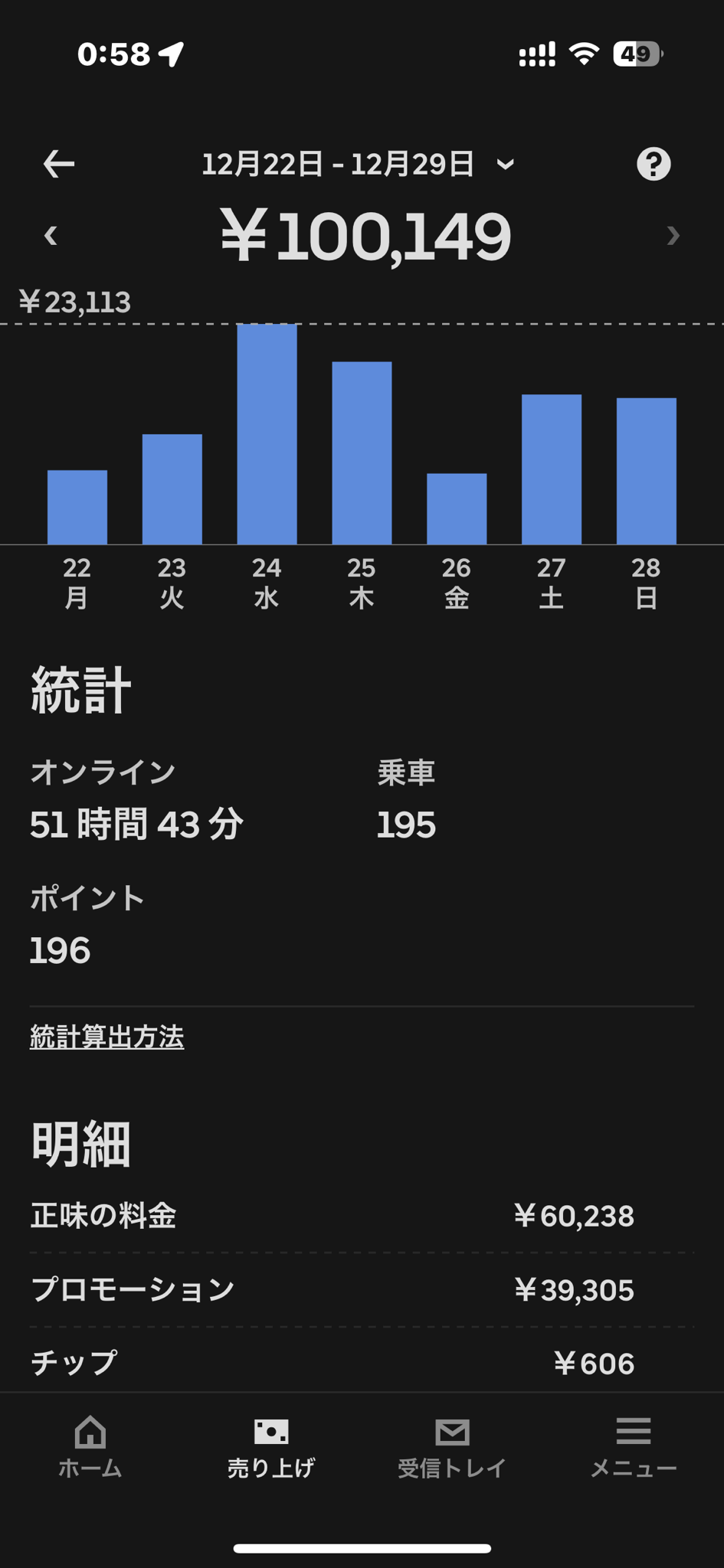
Task: Switch to the ホーム tab
Action: (x=90, y=1445)
